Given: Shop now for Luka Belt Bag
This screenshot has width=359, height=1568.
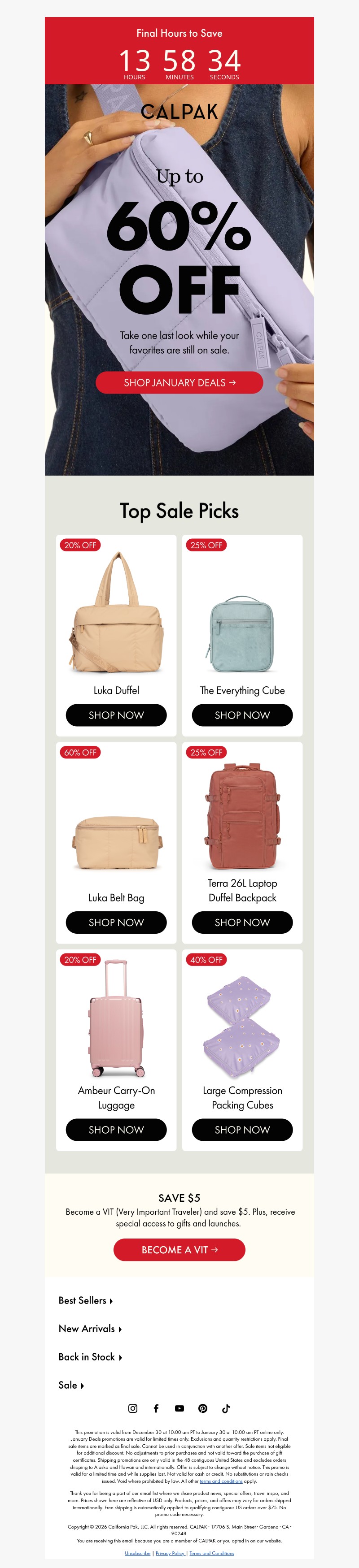Looking at the screenshot, I should coord(116,922).
